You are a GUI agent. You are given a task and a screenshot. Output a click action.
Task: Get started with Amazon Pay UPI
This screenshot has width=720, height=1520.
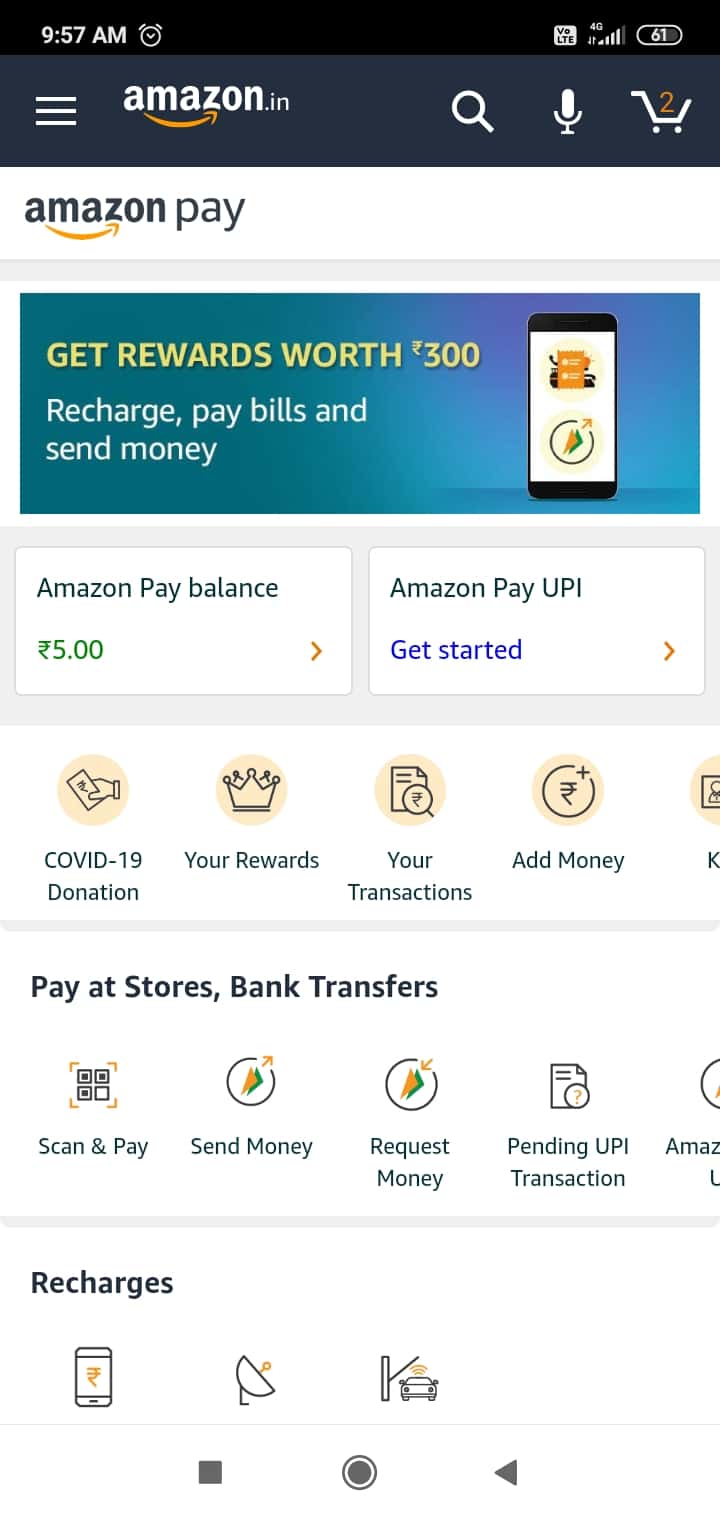(536, 620)
